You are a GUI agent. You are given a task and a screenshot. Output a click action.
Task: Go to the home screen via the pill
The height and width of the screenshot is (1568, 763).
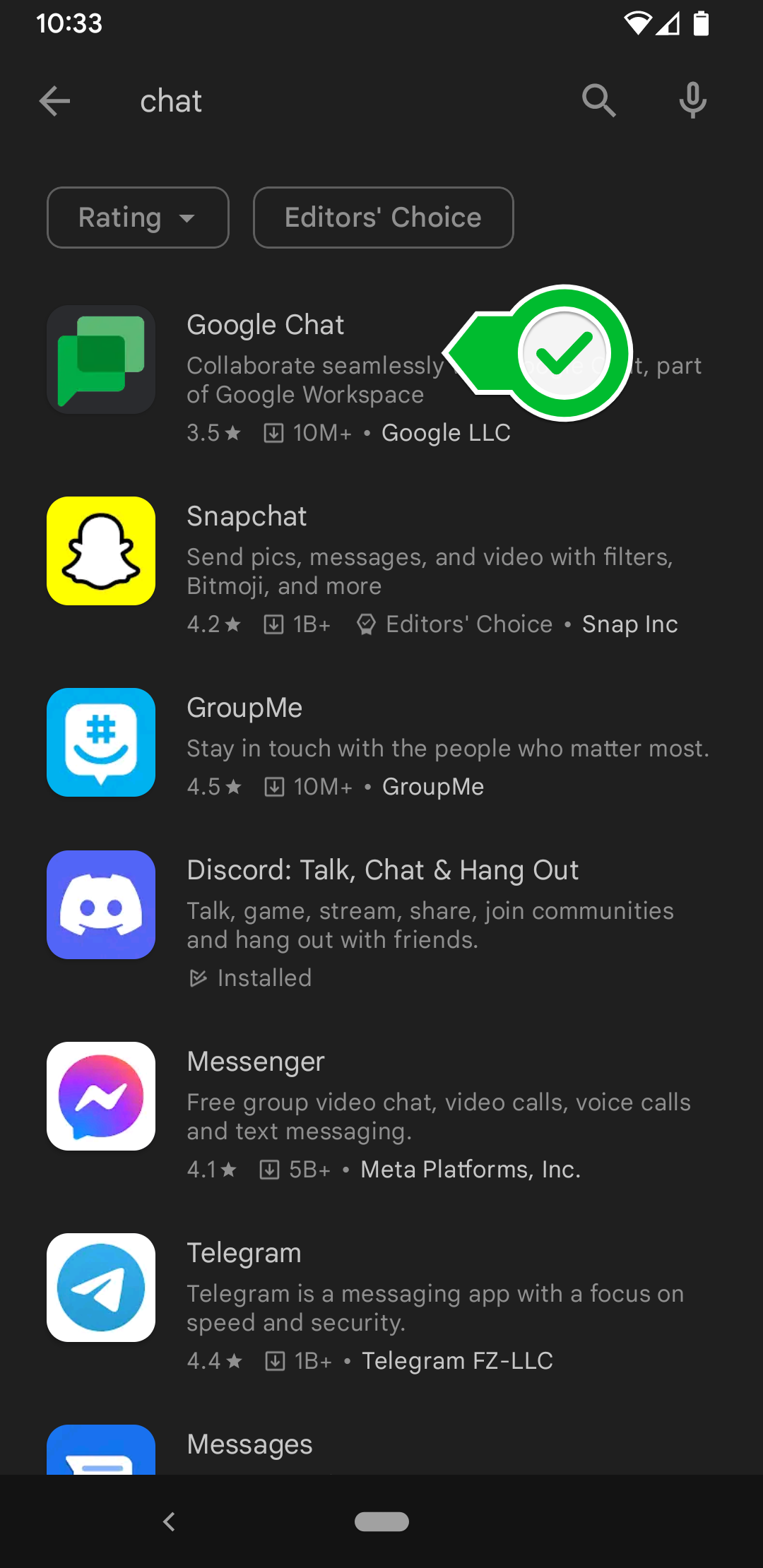[381, 1521]
